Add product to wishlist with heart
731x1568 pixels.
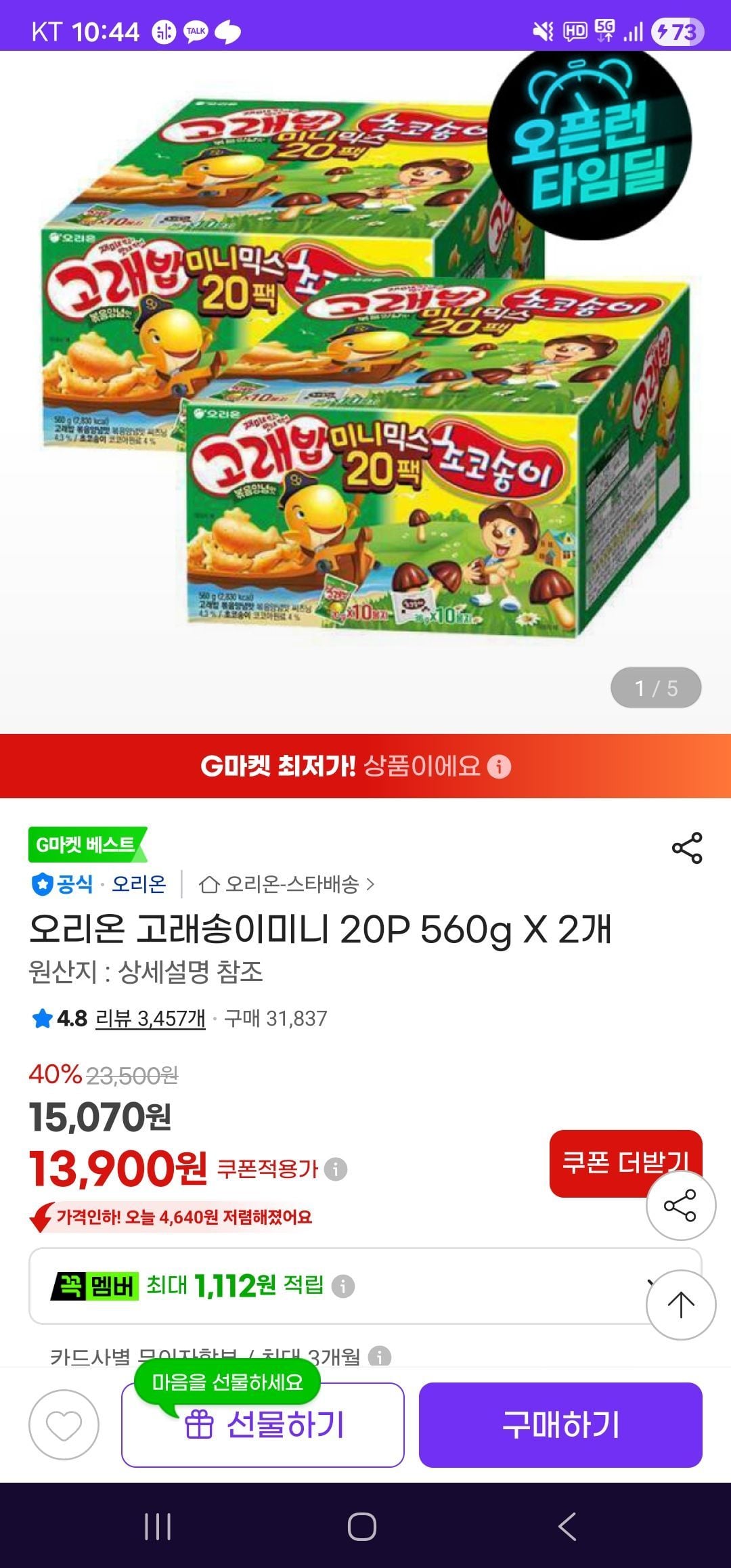64,1425
